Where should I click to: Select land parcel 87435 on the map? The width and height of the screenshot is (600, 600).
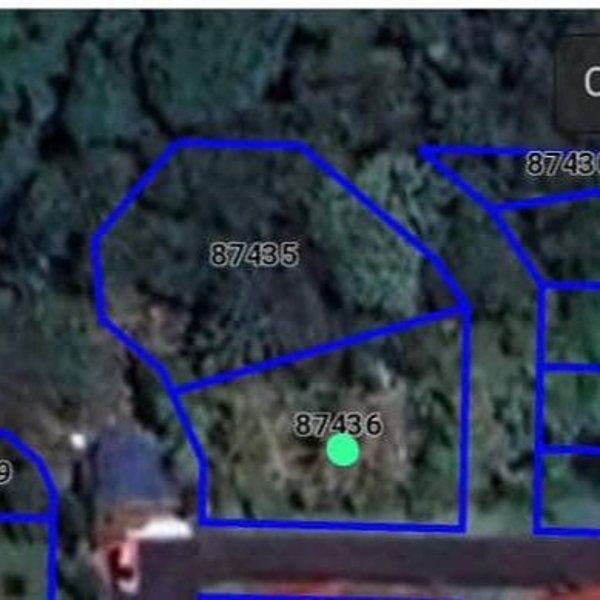tap(255, 254)
